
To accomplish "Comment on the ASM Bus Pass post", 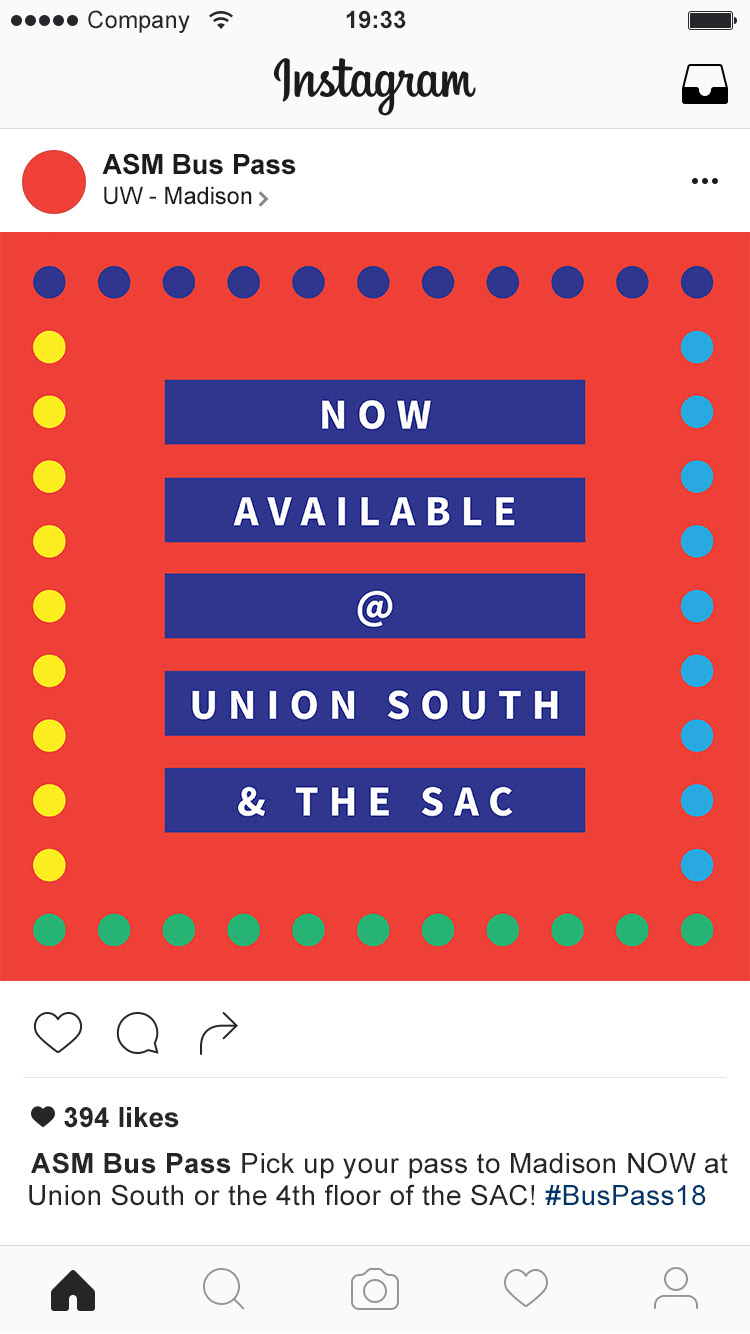I will (x=138, y=1033).
